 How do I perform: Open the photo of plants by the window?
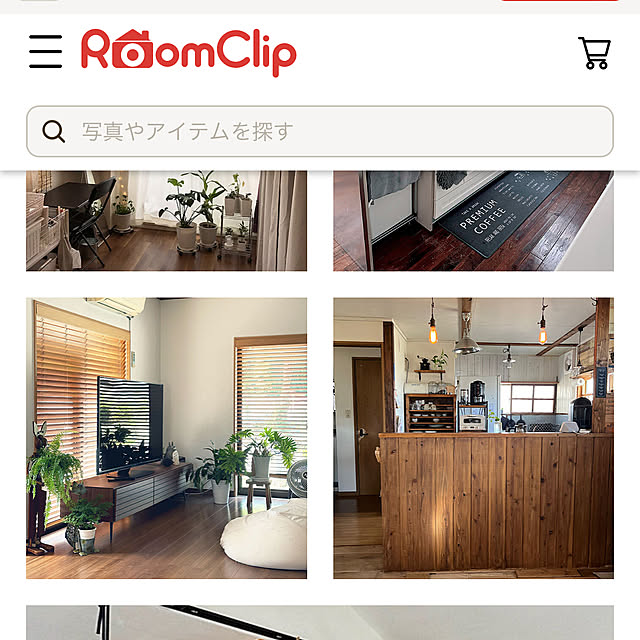[x=166, y=221]
